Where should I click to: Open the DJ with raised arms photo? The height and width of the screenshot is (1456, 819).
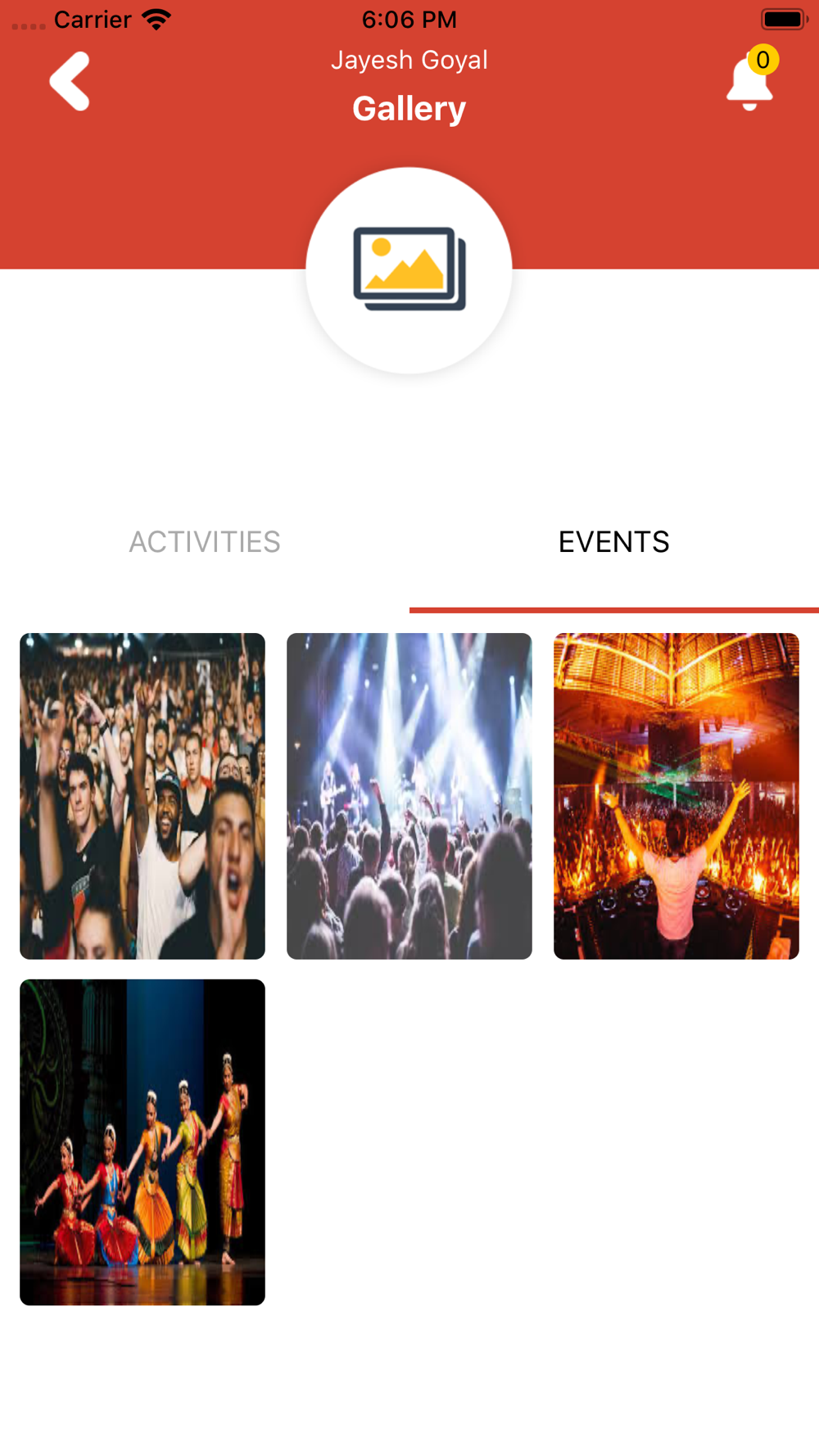pyautogui.click(x=676, y=796)
